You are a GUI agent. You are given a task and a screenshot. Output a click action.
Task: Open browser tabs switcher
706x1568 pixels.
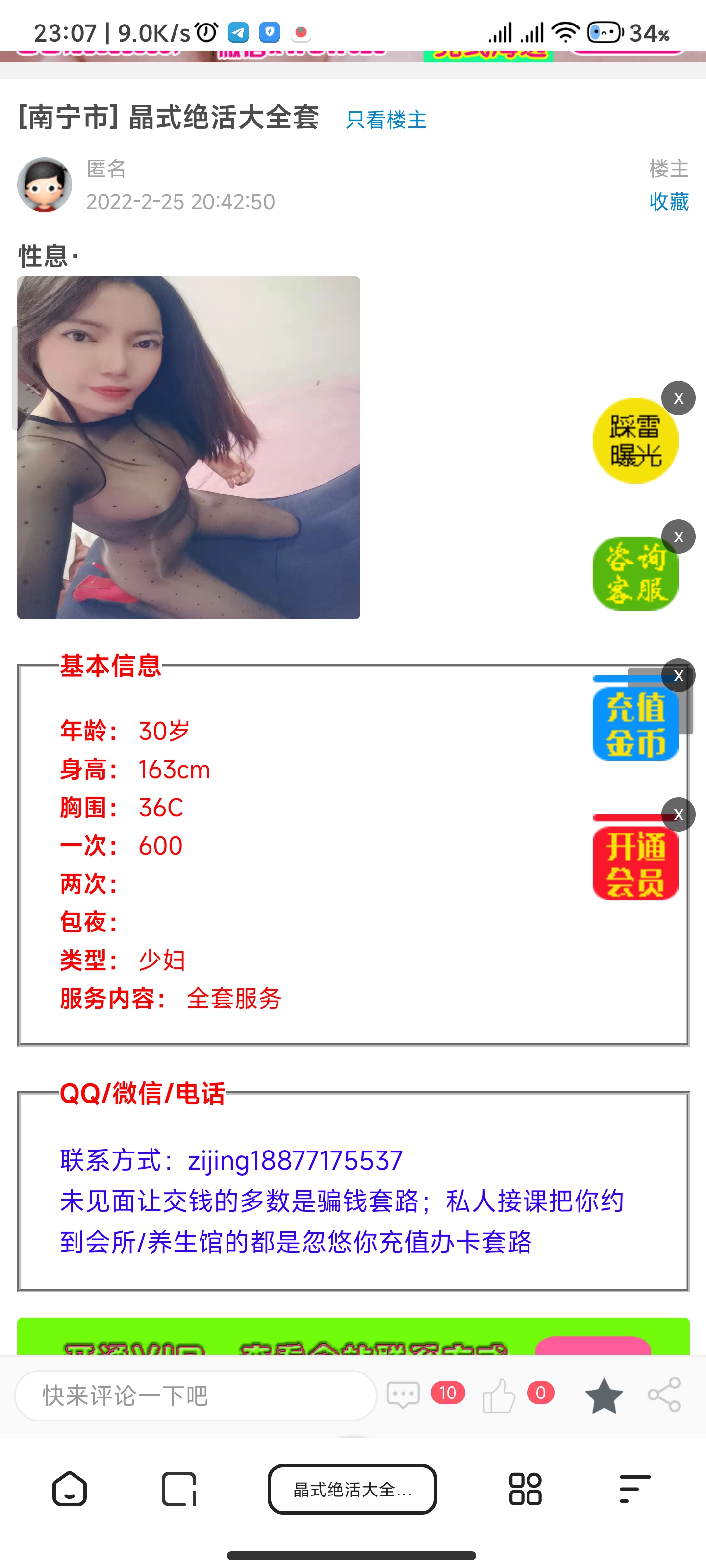tap(178, 1489)
